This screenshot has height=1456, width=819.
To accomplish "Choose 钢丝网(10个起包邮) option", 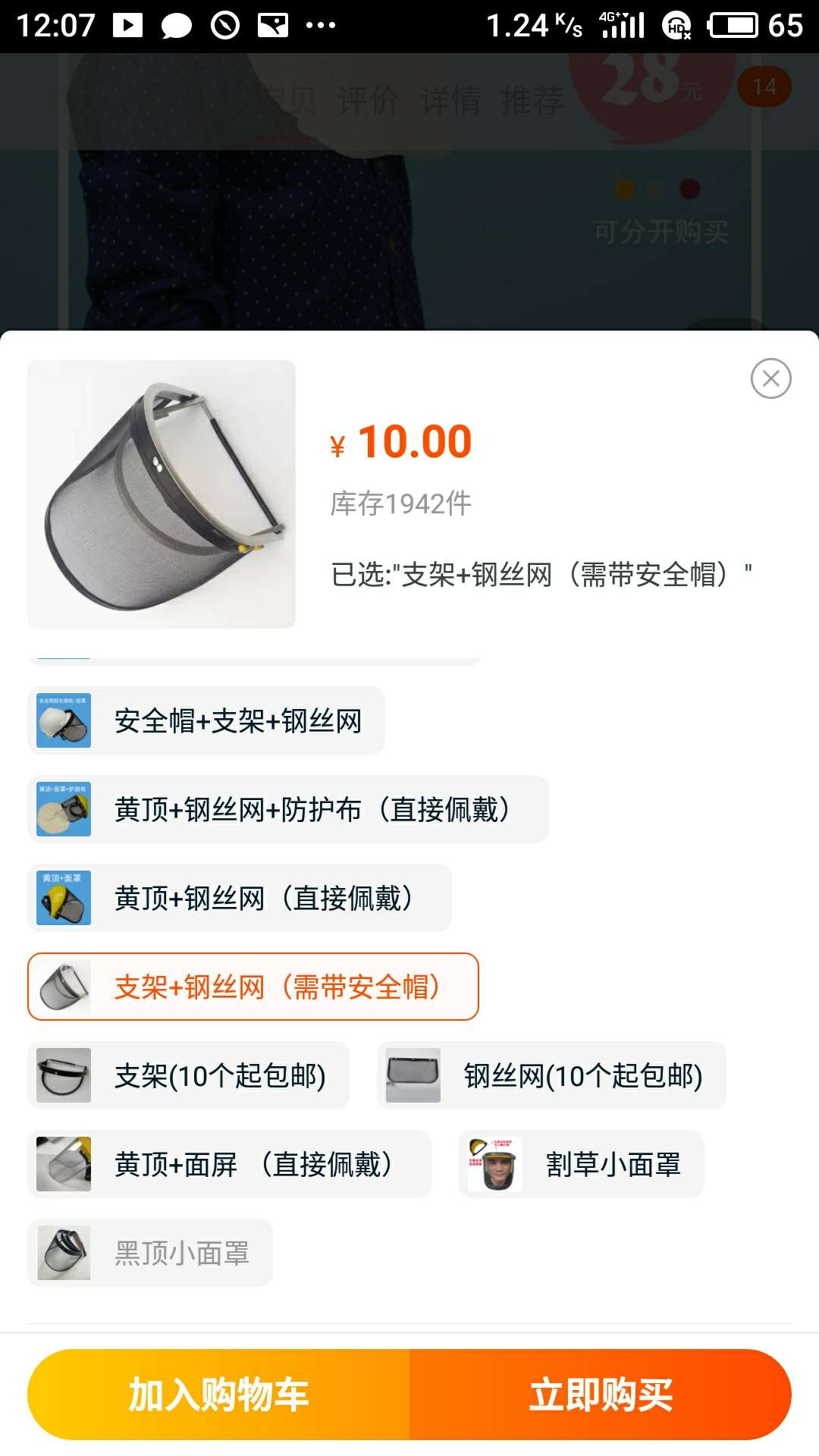I will (x=551, y=1075).
